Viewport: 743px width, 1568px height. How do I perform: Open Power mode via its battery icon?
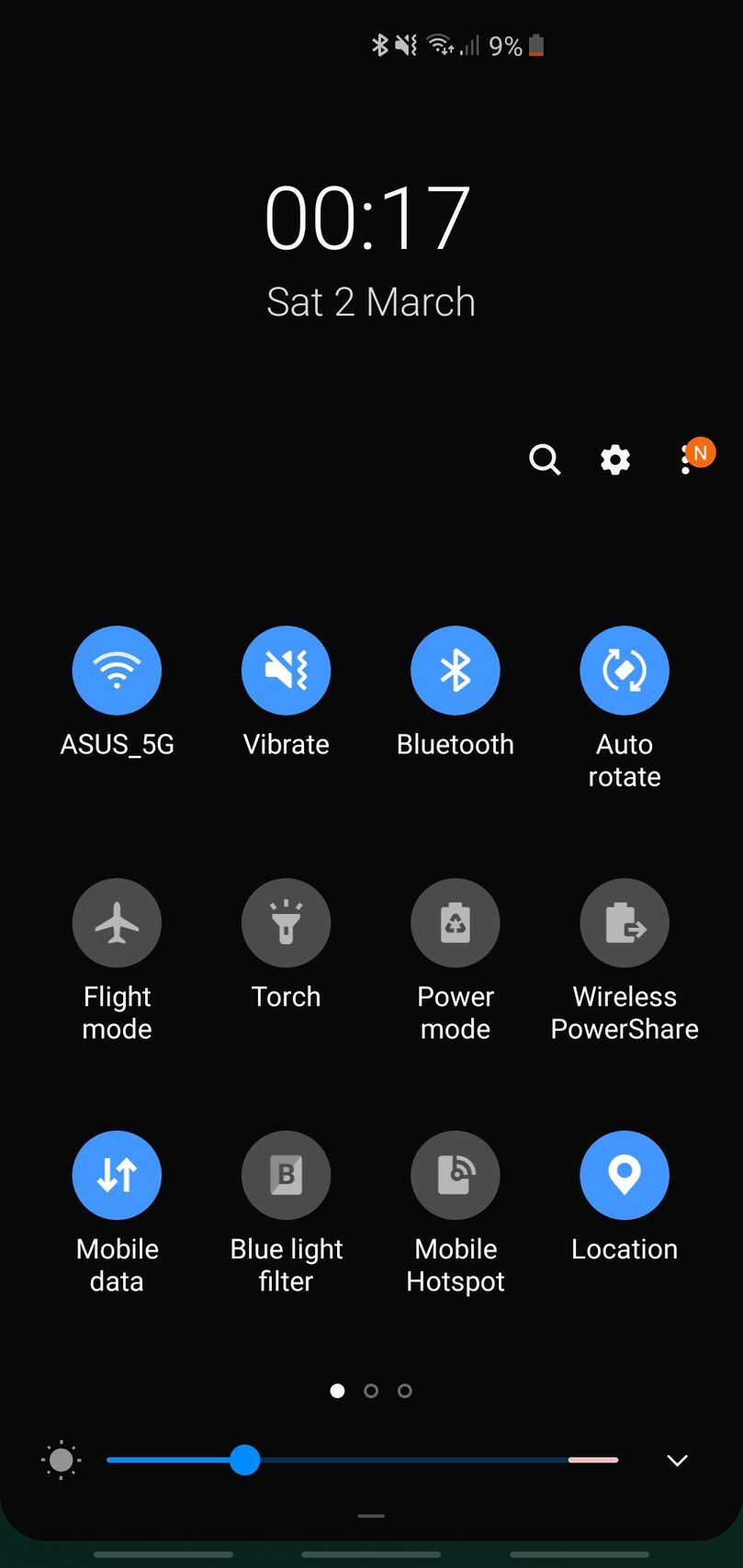click(455, 922)
